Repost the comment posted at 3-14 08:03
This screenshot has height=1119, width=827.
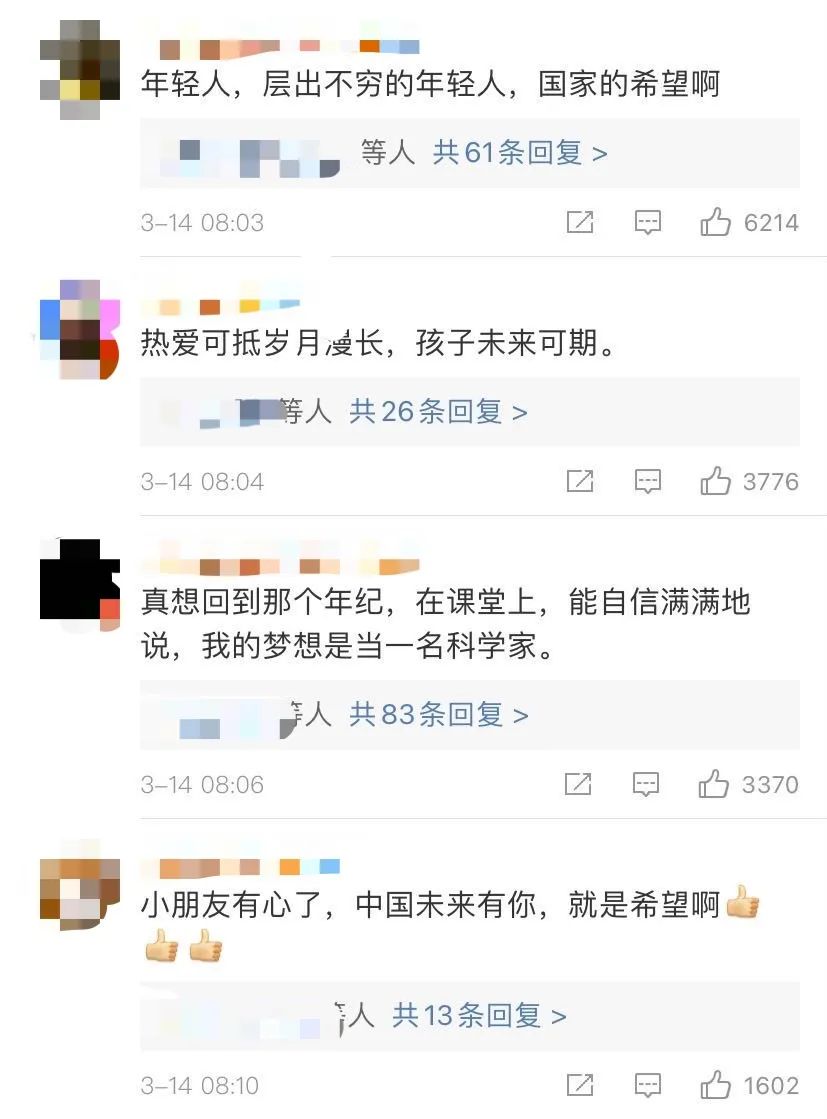click(580, 222)
